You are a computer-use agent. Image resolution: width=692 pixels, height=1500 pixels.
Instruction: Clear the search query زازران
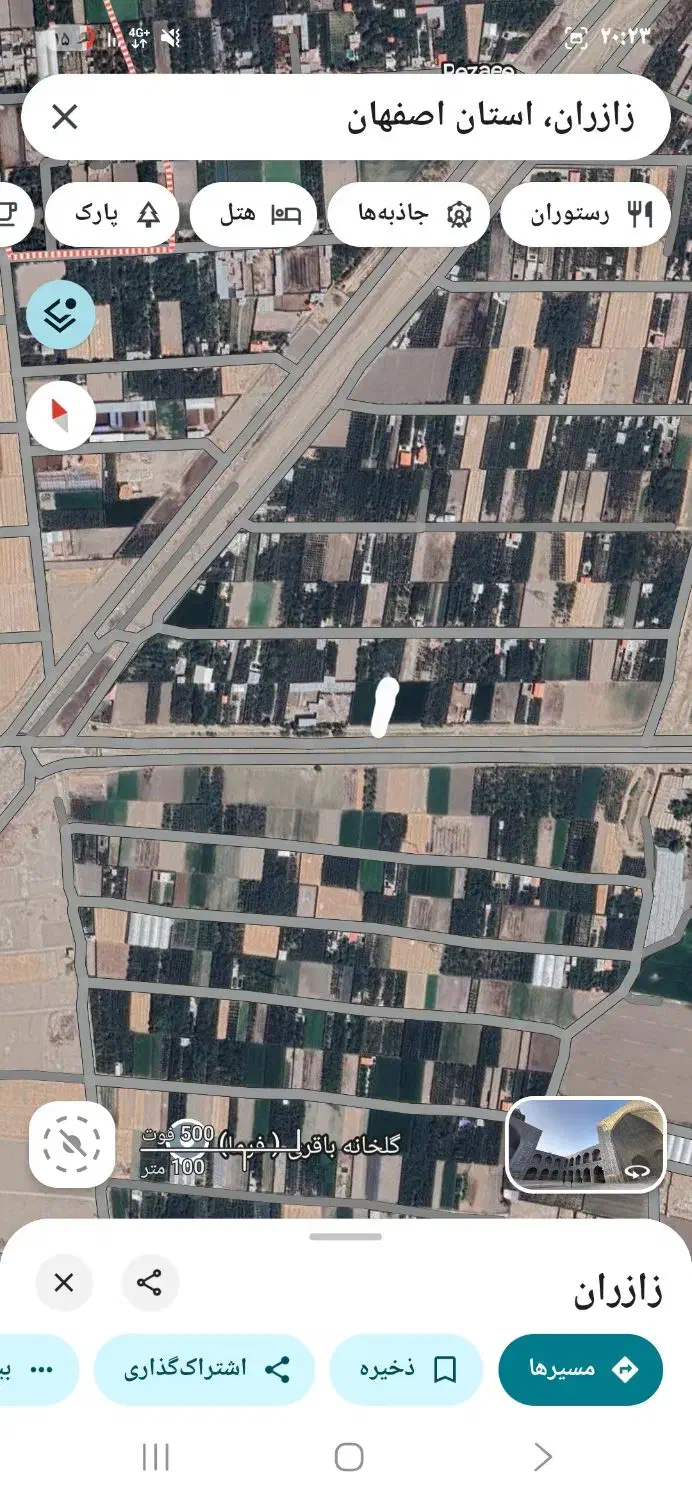point(64,117)
